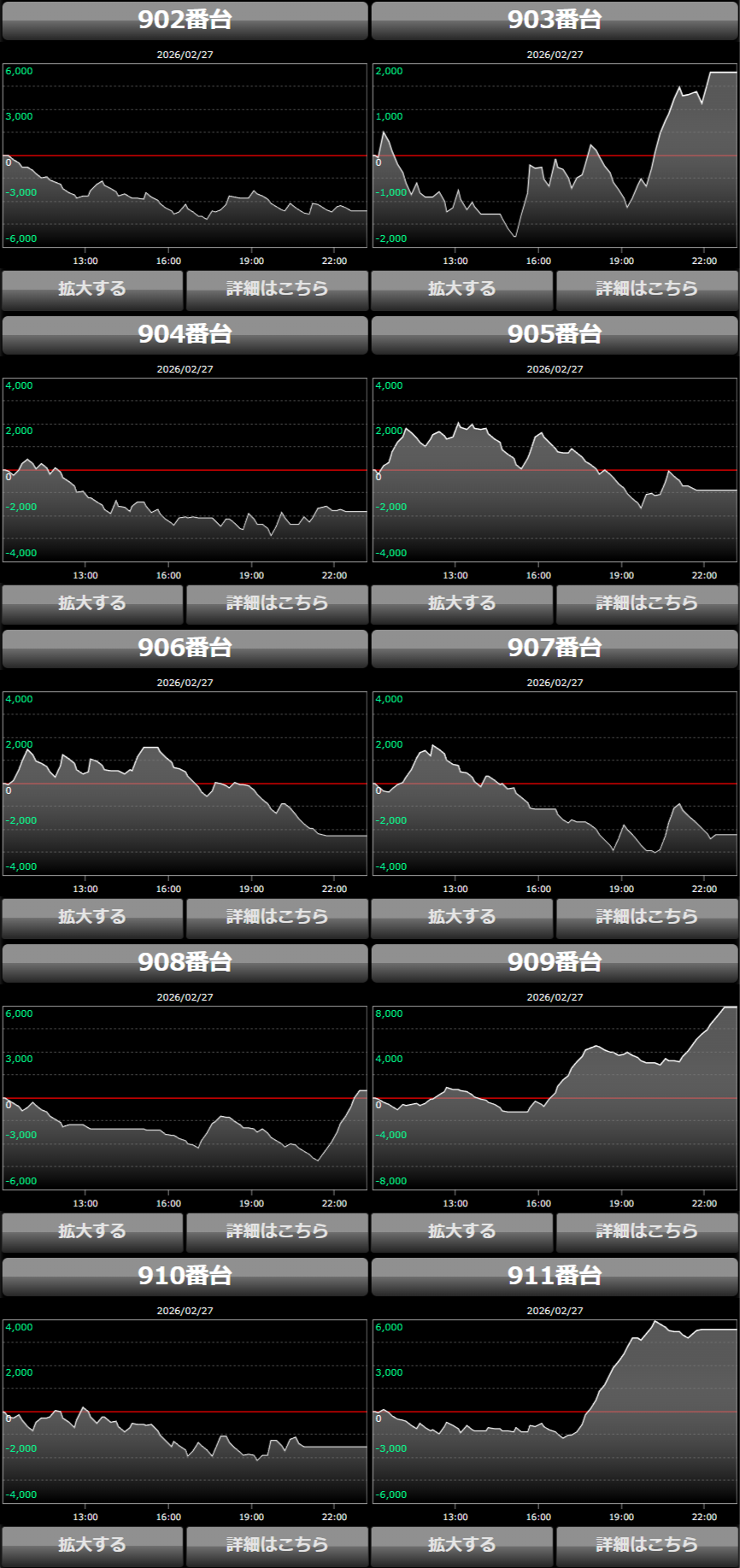
Task: Open 詳細はこちら for machine 902番台
Action: 277,290
